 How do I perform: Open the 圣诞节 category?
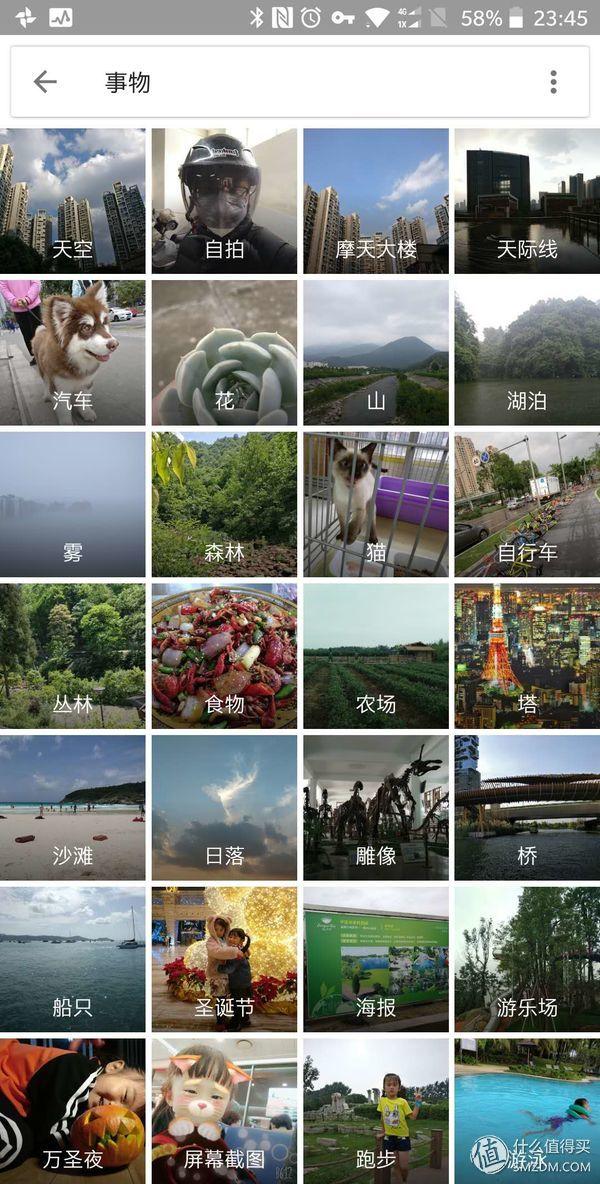[x=224, y=960]
